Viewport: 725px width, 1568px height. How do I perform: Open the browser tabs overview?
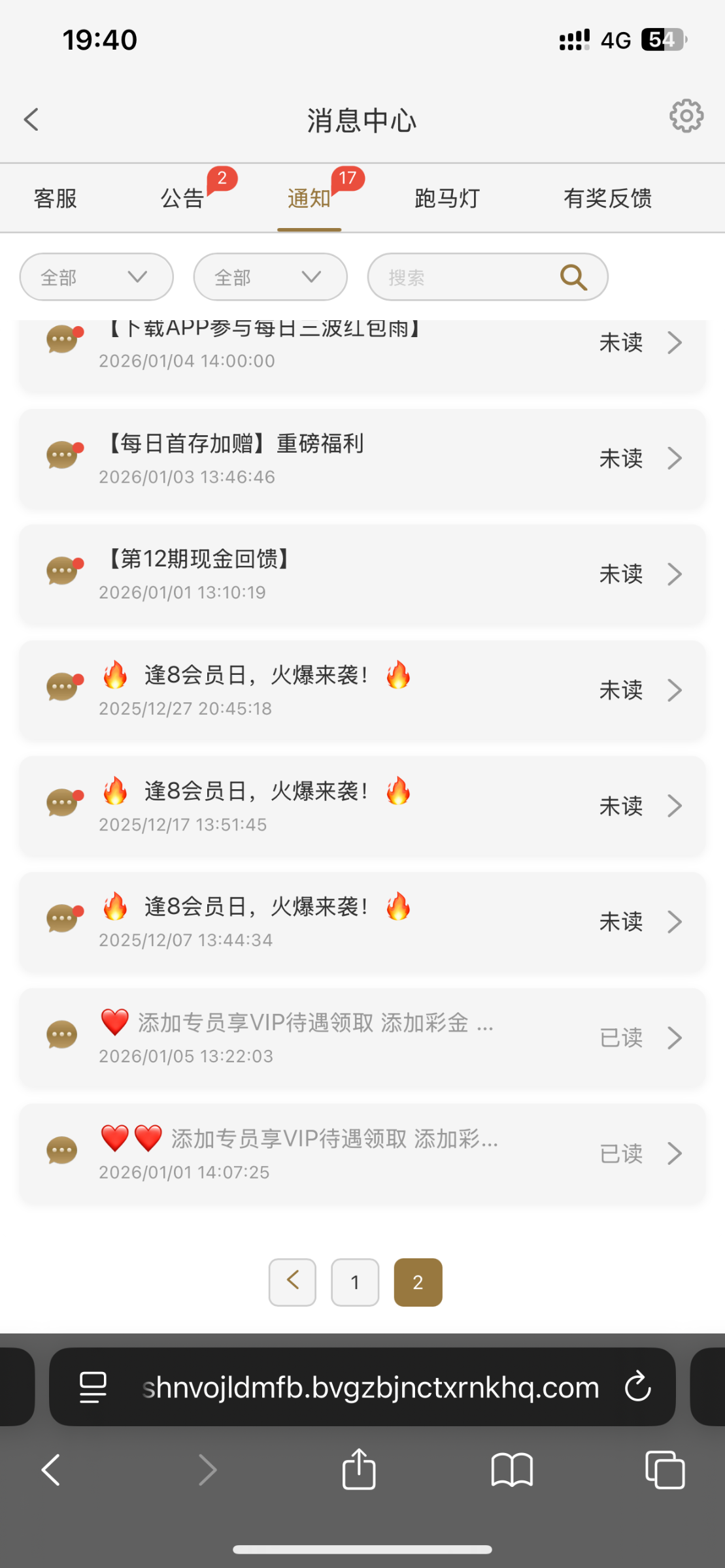point(664,1470)
